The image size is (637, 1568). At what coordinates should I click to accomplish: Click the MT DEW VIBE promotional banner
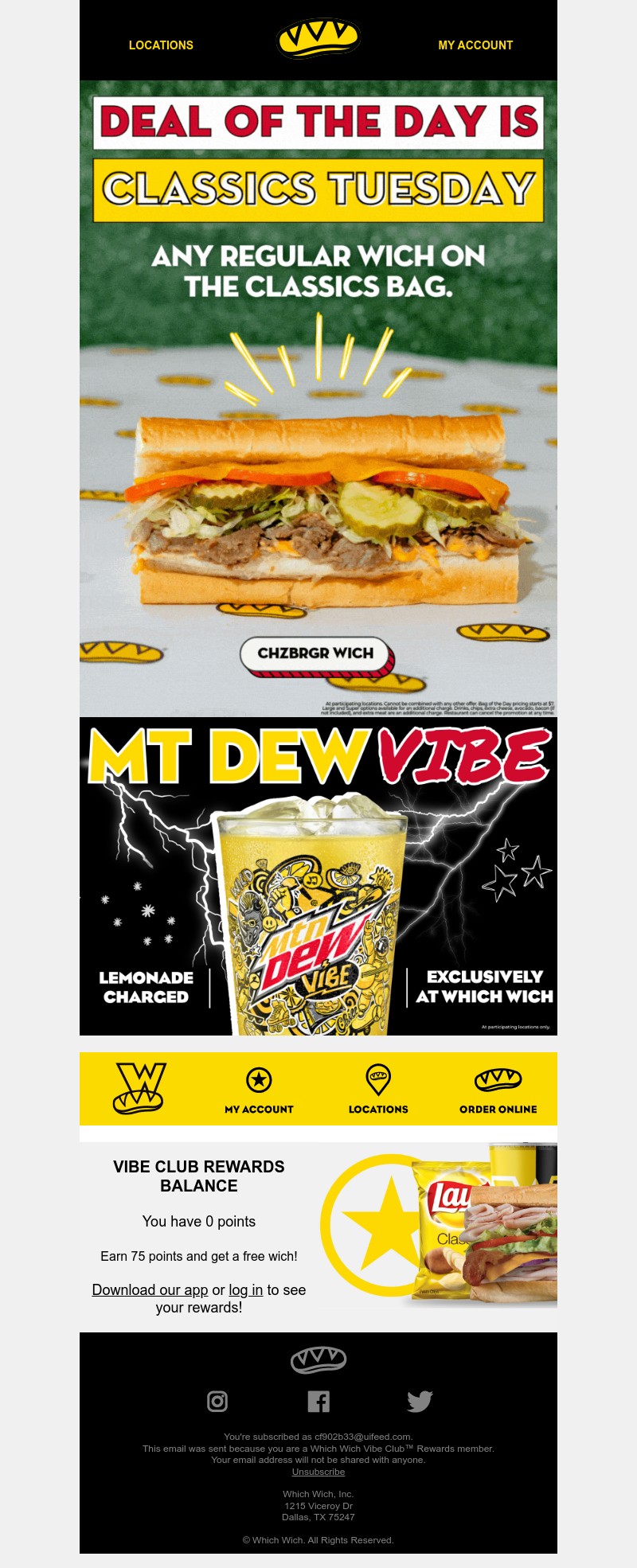click(x=318, y=876)
